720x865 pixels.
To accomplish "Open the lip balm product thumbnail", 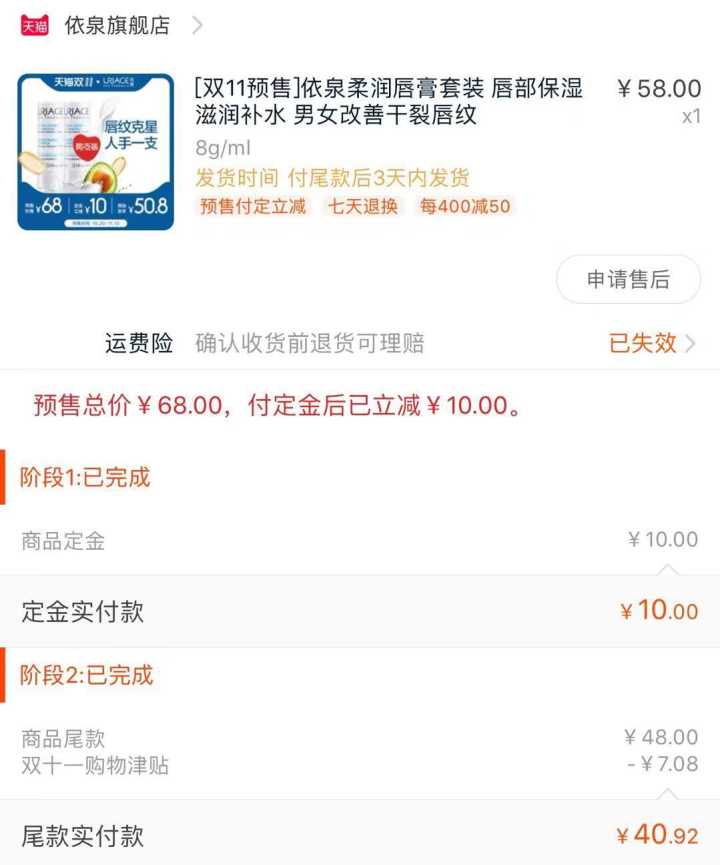I will point(96,152).
